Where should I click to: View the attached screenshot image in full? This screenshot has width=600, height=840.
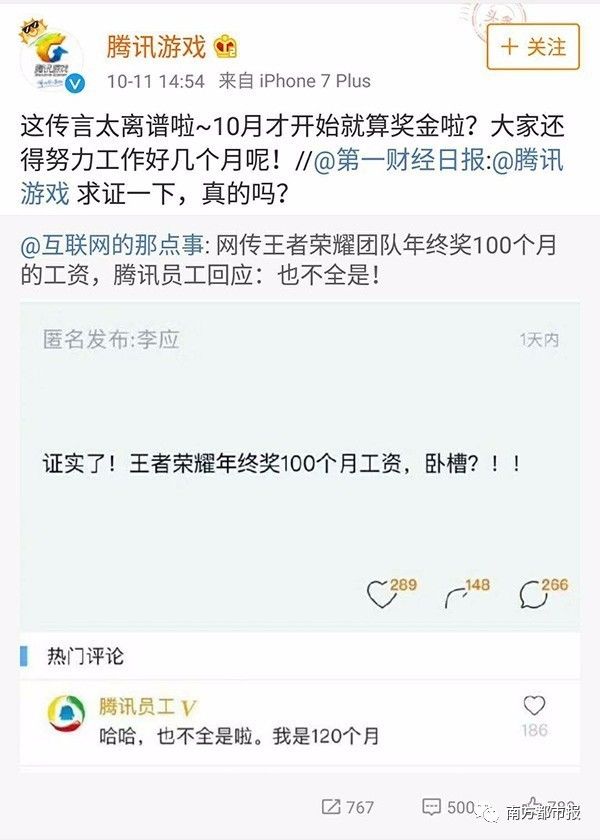click(x=299, y=465)
